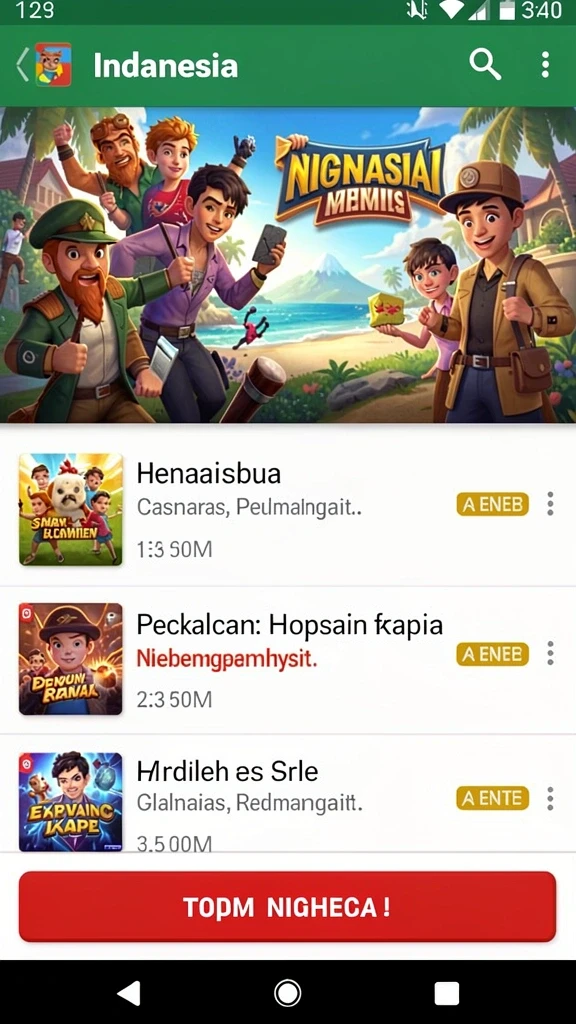
Task: Open the Hrdileh es Srle listing
Action: coord(288,793)
